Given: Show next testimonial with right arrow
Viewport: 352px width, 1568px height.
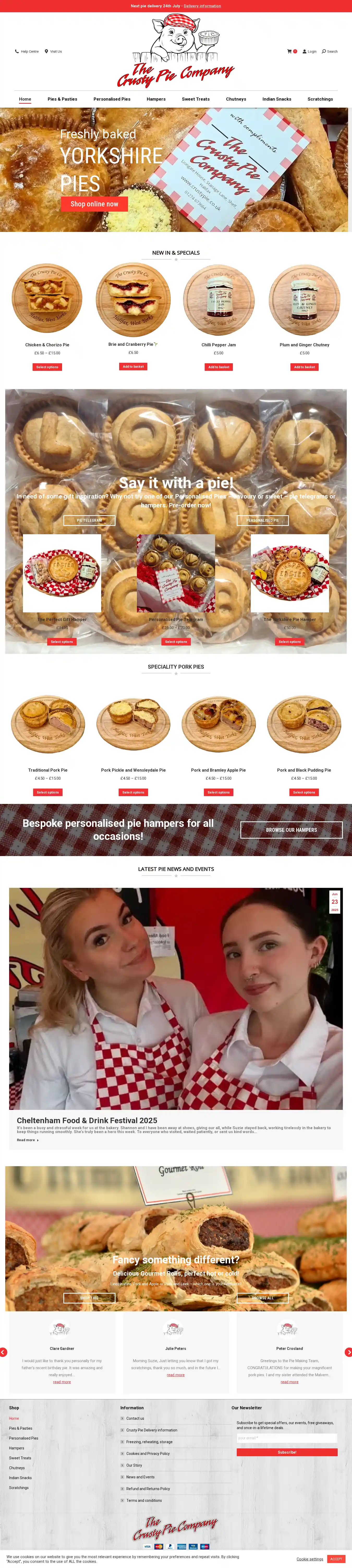Looking at the screenshot, I should coord(348,1352).
